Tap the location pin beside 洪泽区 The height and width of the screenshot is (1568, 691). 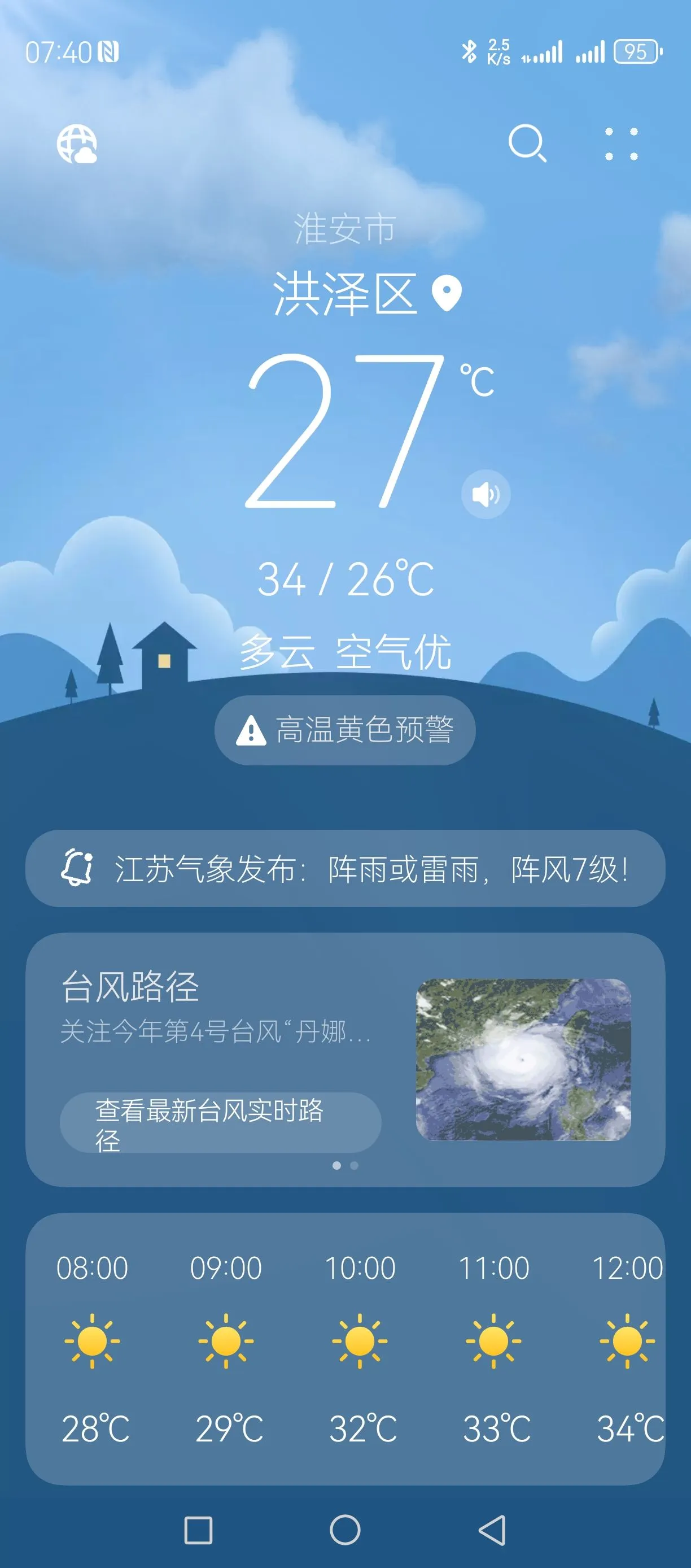click(x=447, y=293)
